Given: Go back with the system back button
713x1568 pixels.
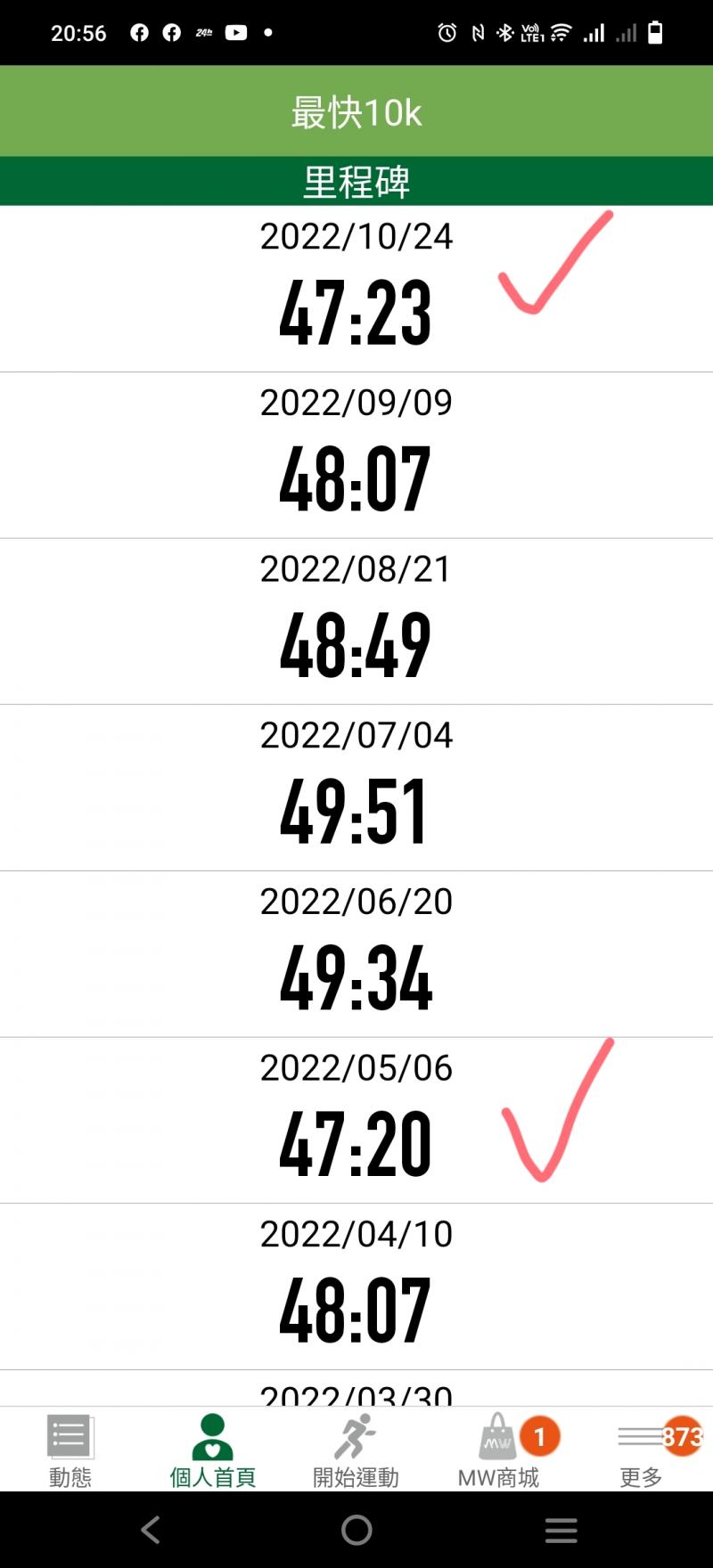Looking at the screenshot, I should pyautogui.click(x=151, y=1530).
